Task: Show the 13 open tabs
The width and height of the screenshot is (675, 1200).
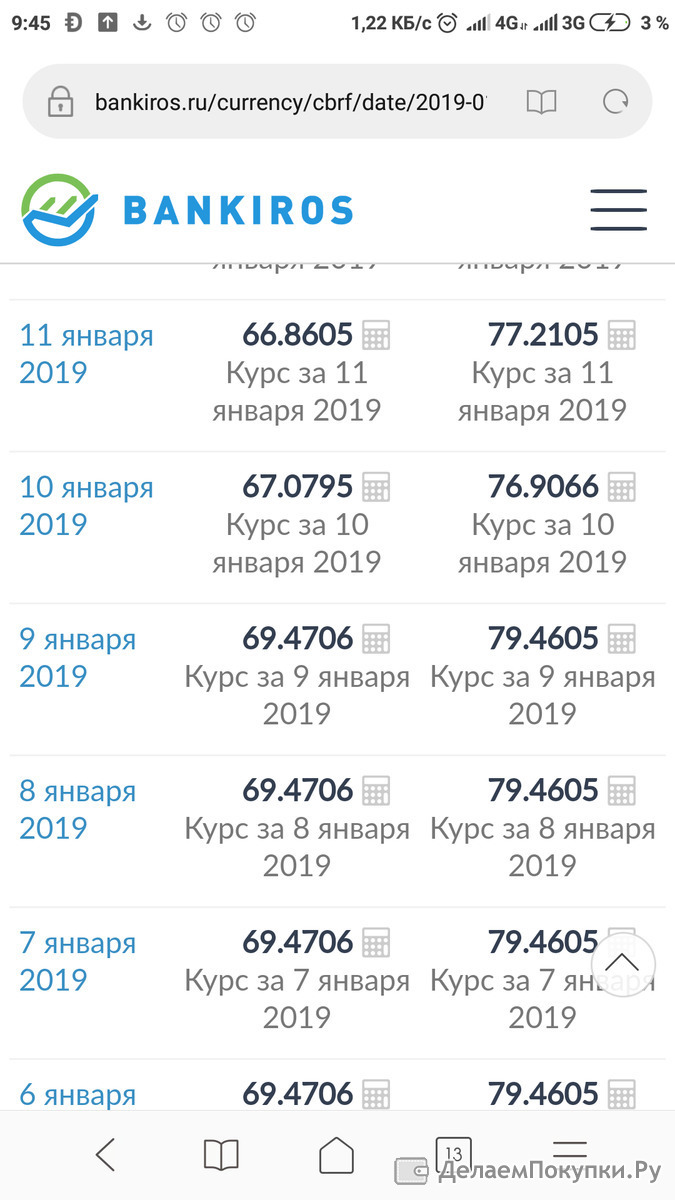Action: (x=453, y=1154)
